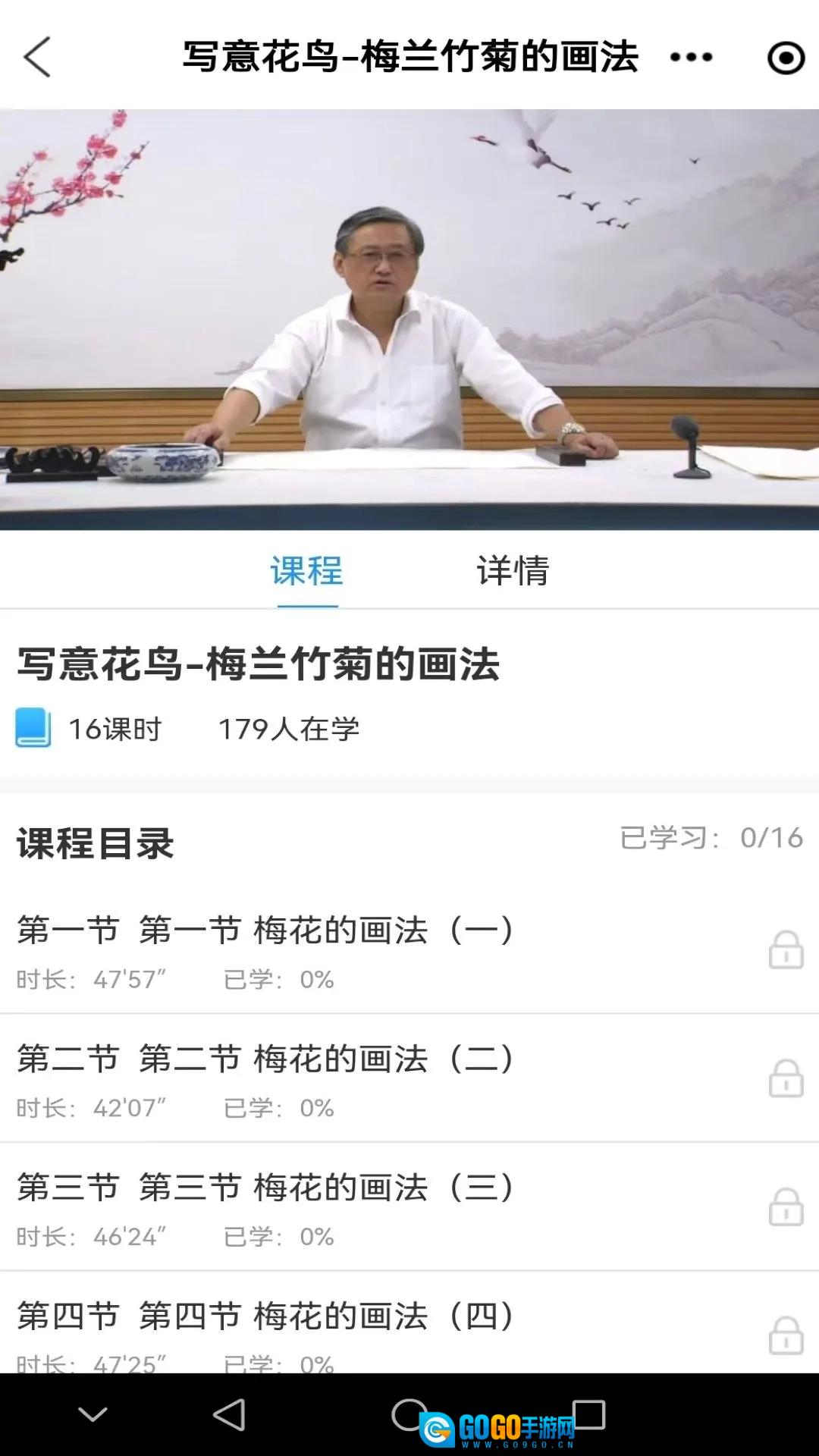This screenshot has width=819, height=1456.
Task: Click the 已学习 0/16 progress label
Action: coord(708,837)
